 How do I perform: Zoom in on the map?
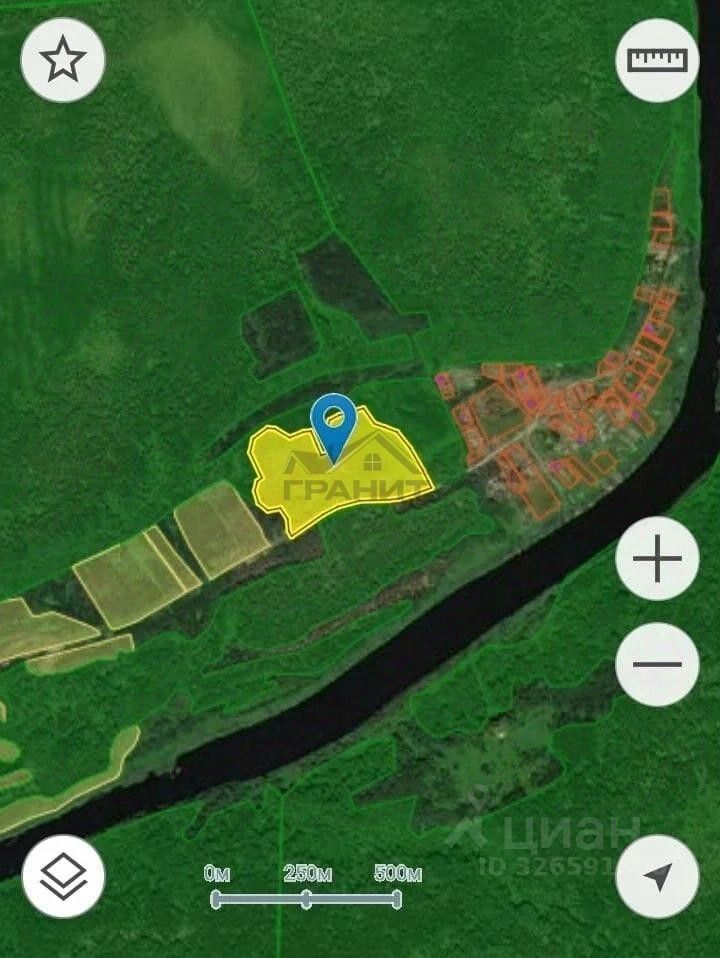(x=657, y=559)
